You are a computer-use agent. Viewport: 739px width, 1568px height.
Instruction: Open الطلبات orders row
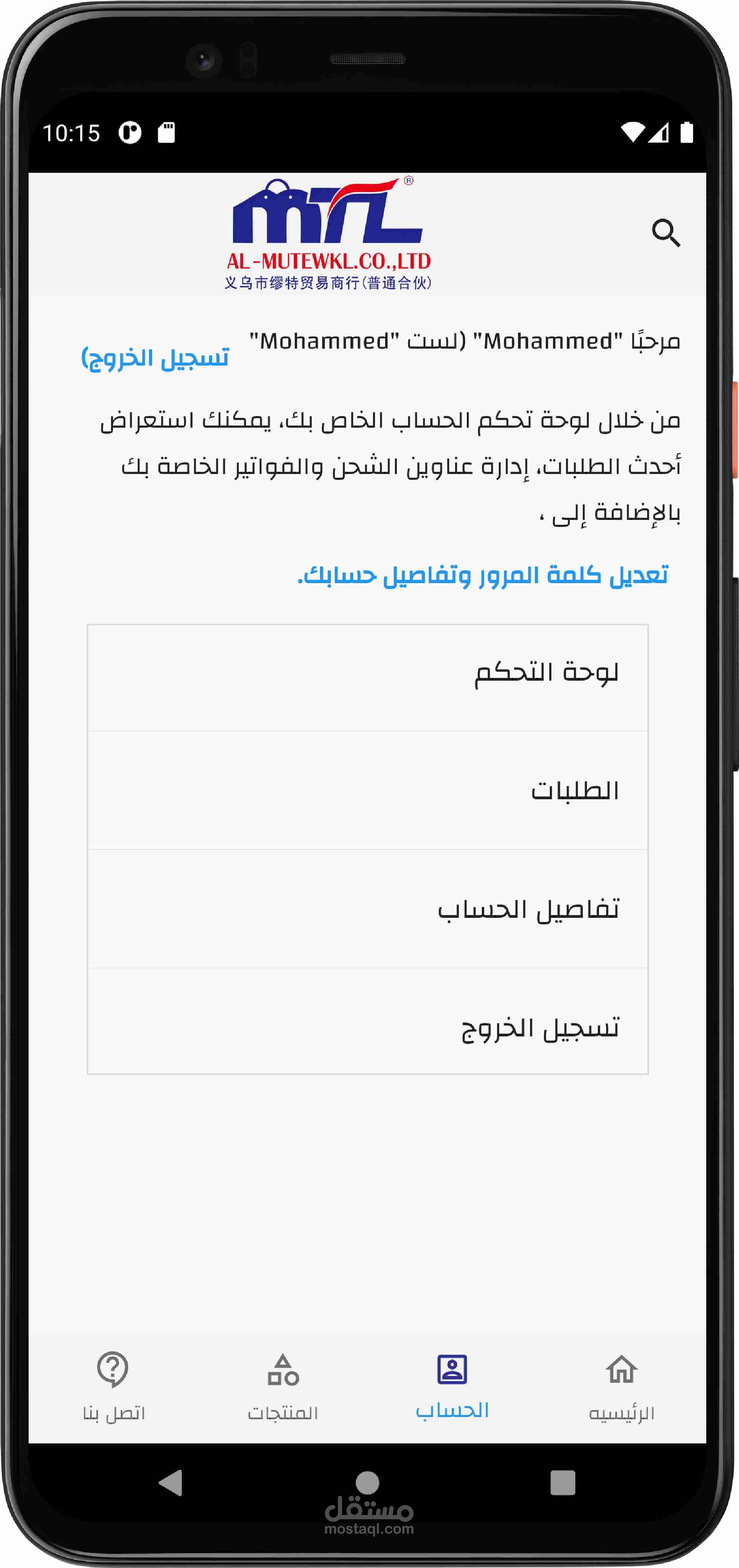point(368,790)
